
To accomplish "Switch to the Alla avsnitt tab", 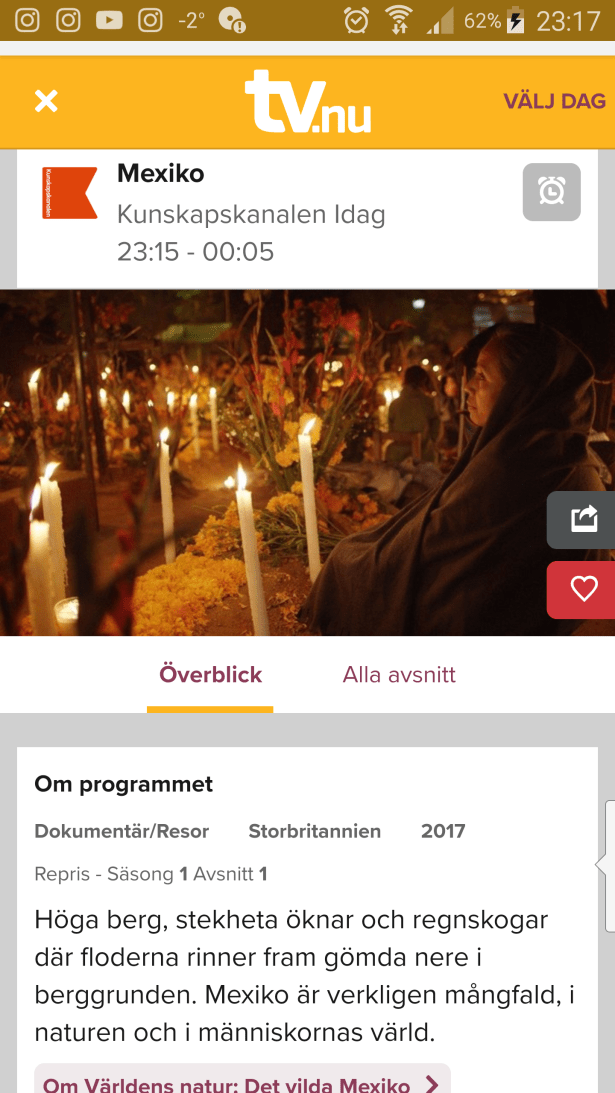I will pos(399,675).
